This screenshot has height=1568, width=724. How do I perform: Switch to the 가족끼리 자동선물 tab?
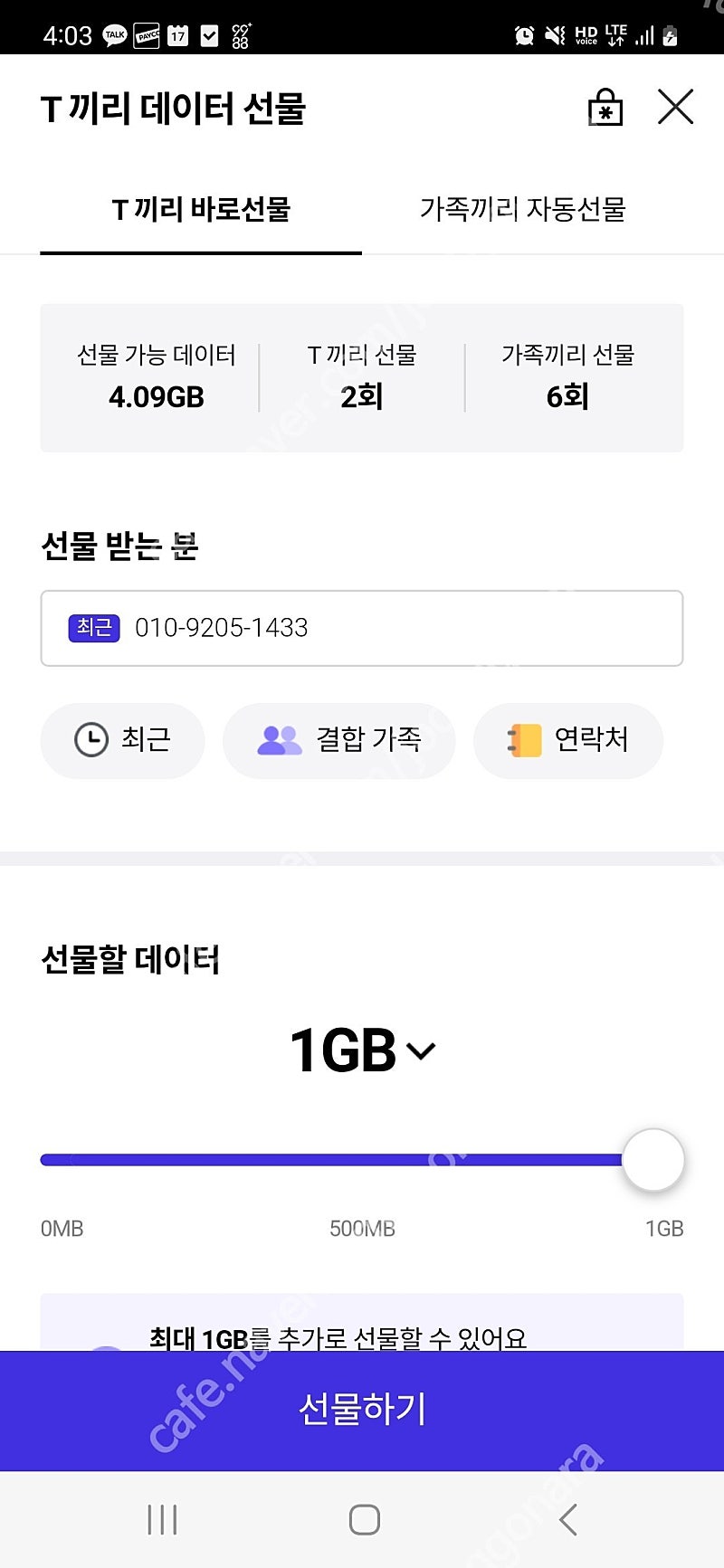click(523, 209)
